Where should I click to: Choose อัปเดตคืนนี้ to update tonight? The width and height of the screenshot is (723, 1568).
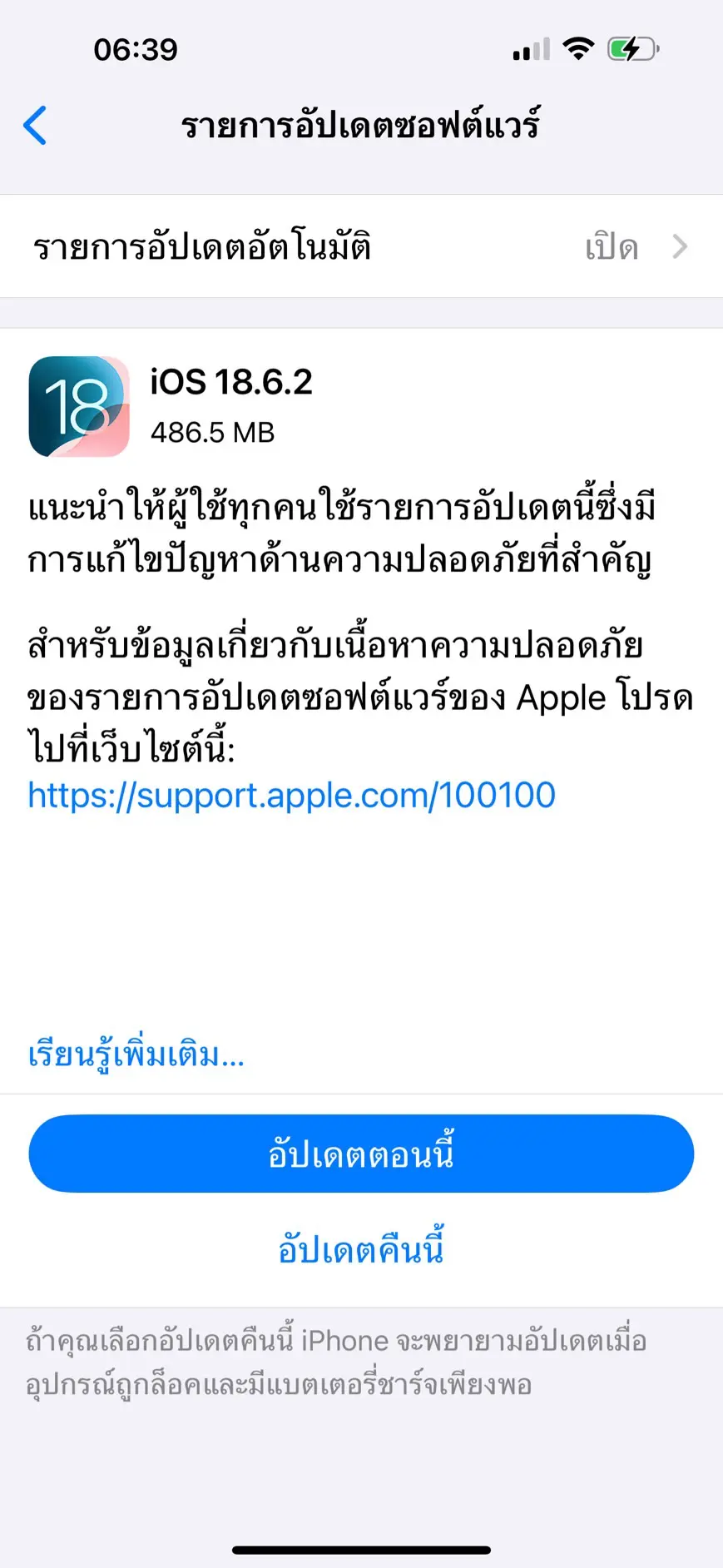pos(361,1249)
